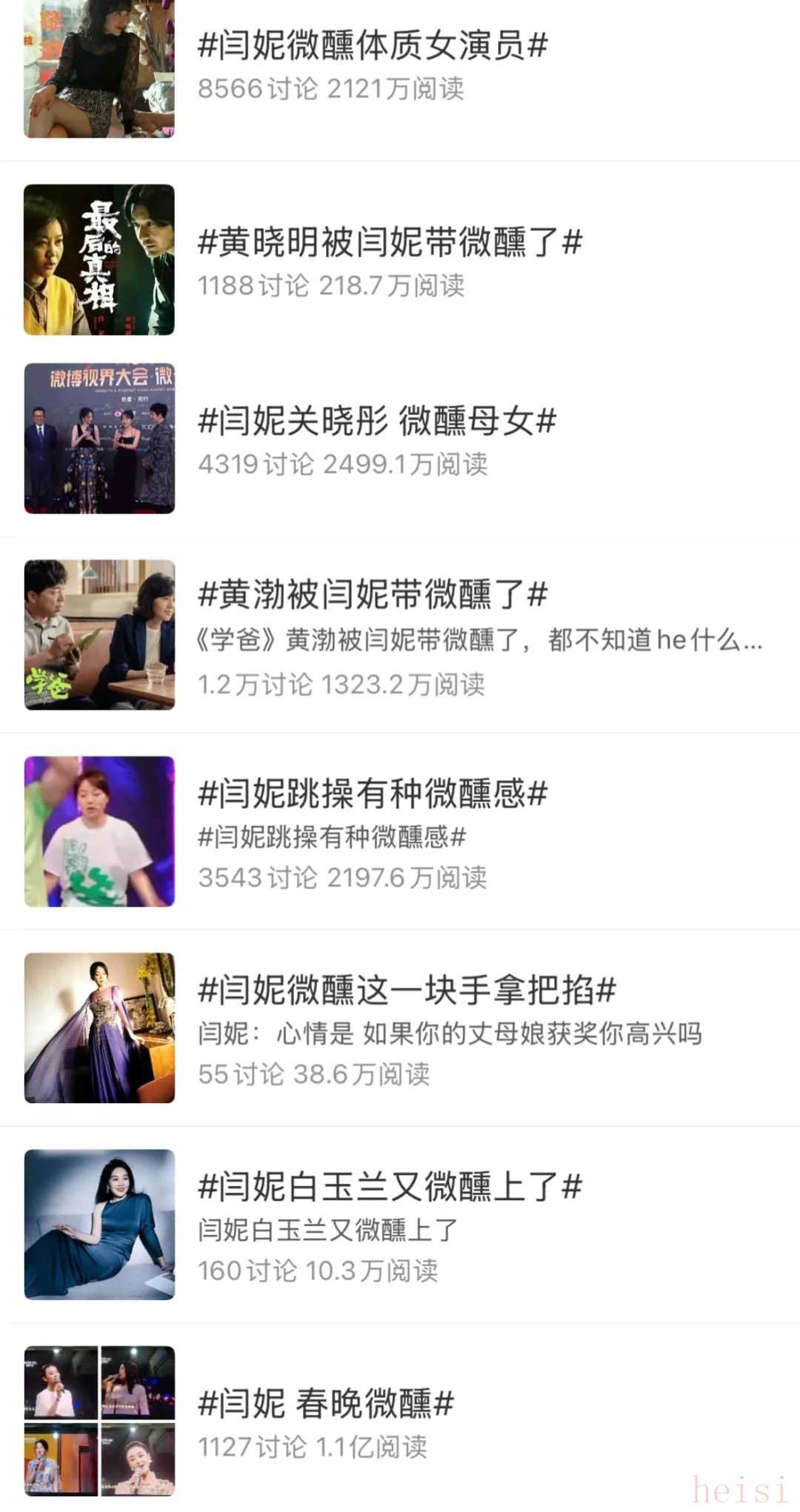Open the #闫妮白玉兰又微醺上了# topic
The width and height of the screenshot is (800, 1512).
coord(390,1187)
